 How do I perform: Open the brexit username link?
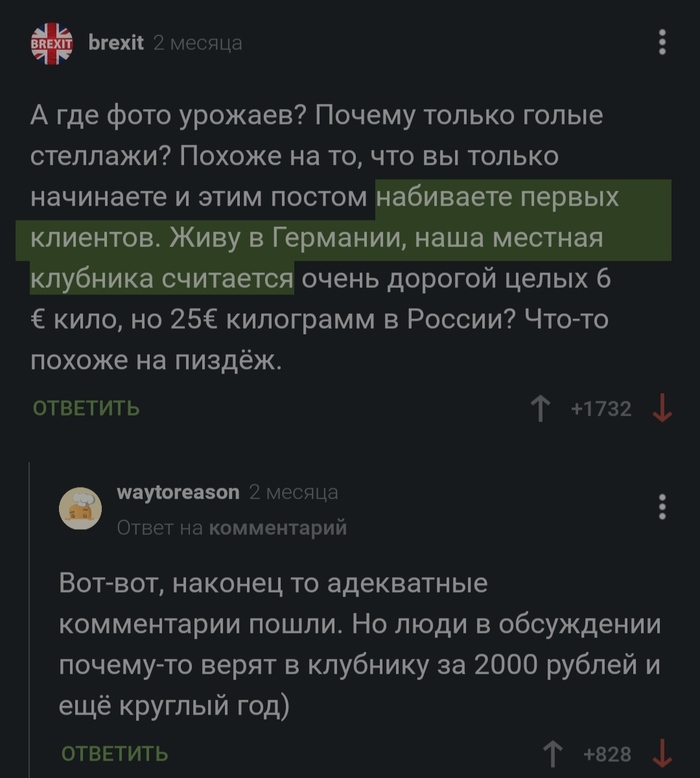point(116,43)
